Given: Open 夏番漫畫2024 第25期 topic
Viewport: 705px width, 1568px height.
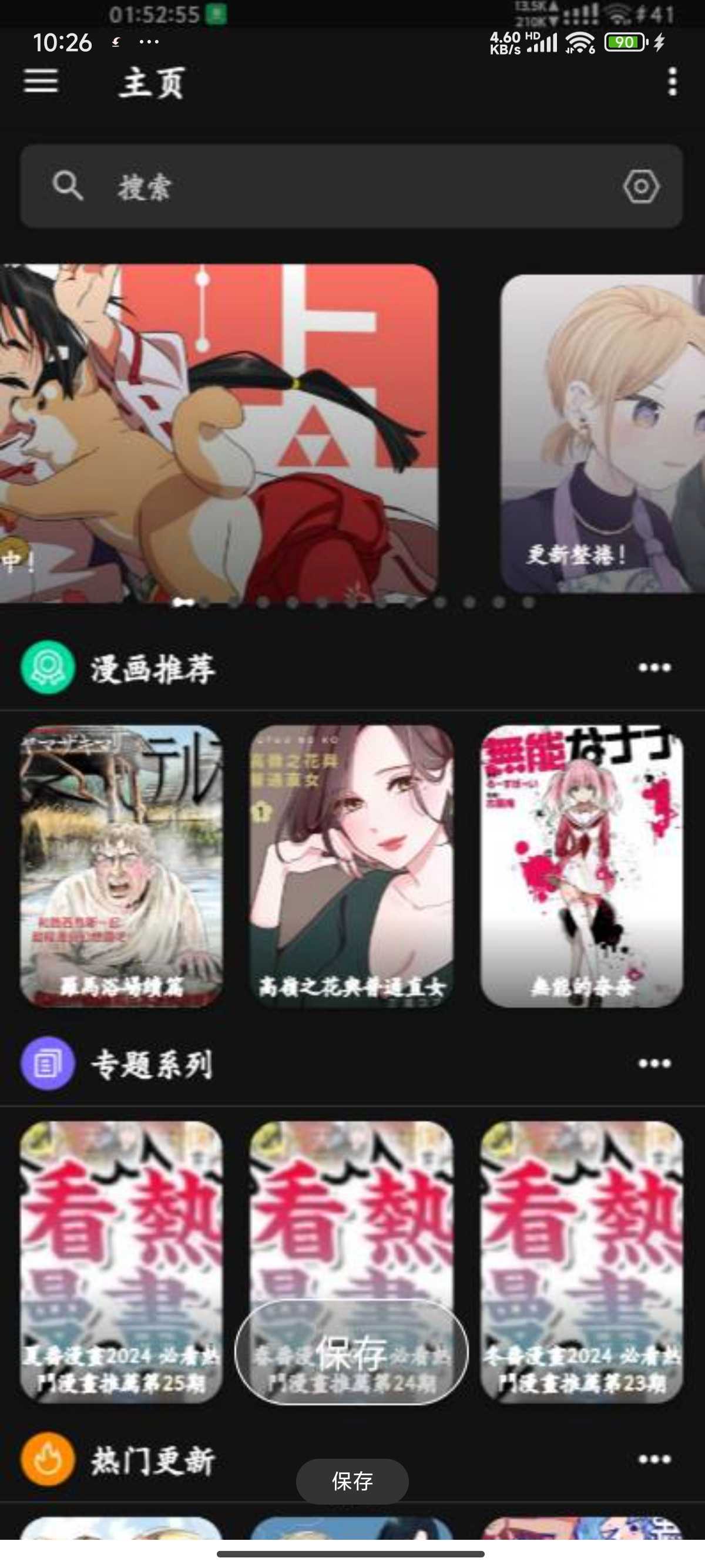Looking at the screenshot, I should 121,1260.
